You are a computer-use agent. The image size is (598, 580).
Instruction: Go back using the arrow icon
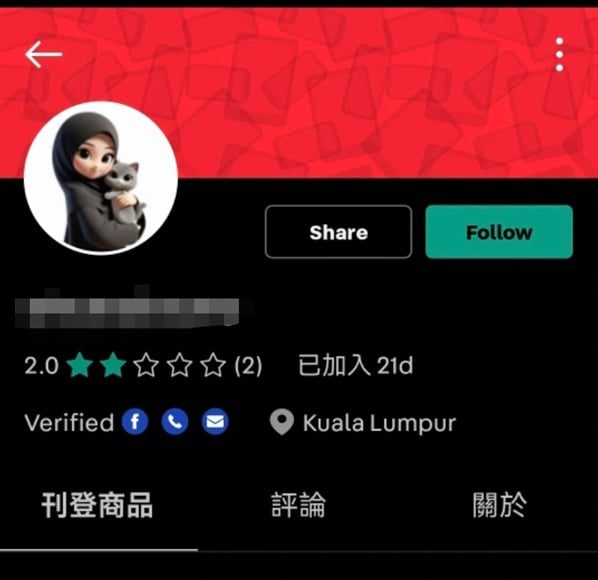coord(44,55)
